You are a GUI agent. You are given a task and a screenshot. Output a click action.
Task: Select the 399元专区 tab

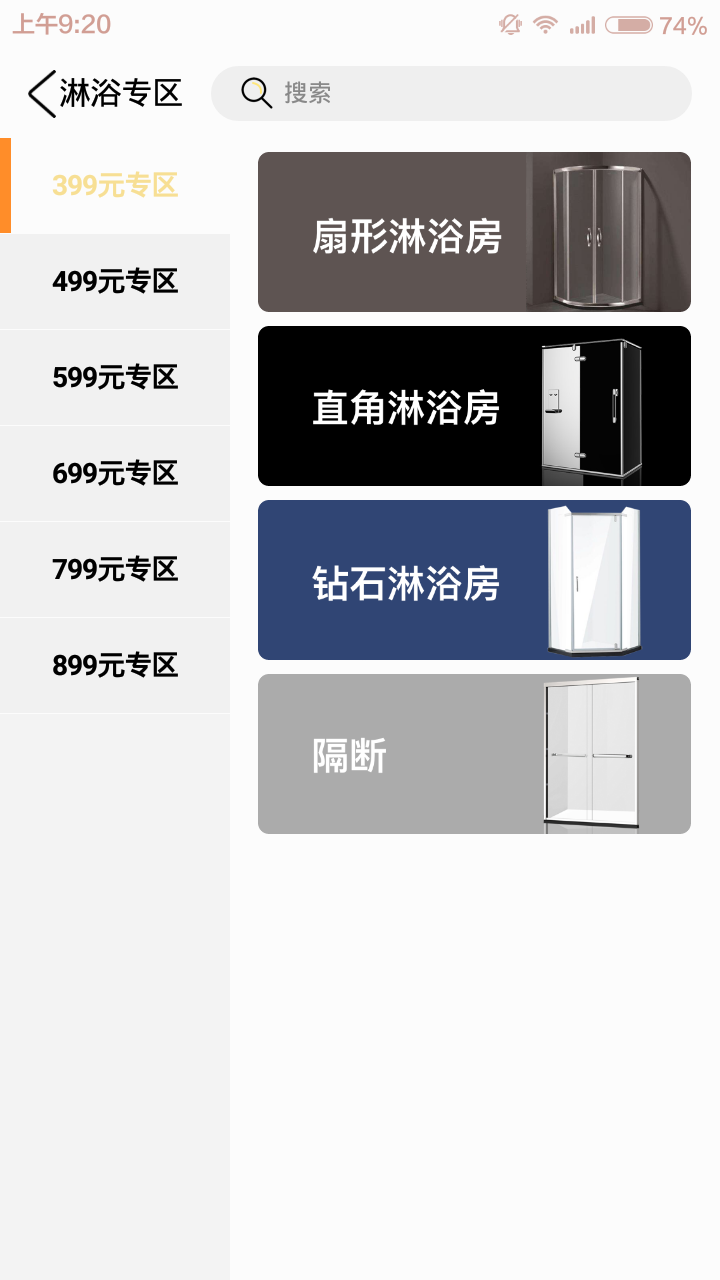click(115, 186)
